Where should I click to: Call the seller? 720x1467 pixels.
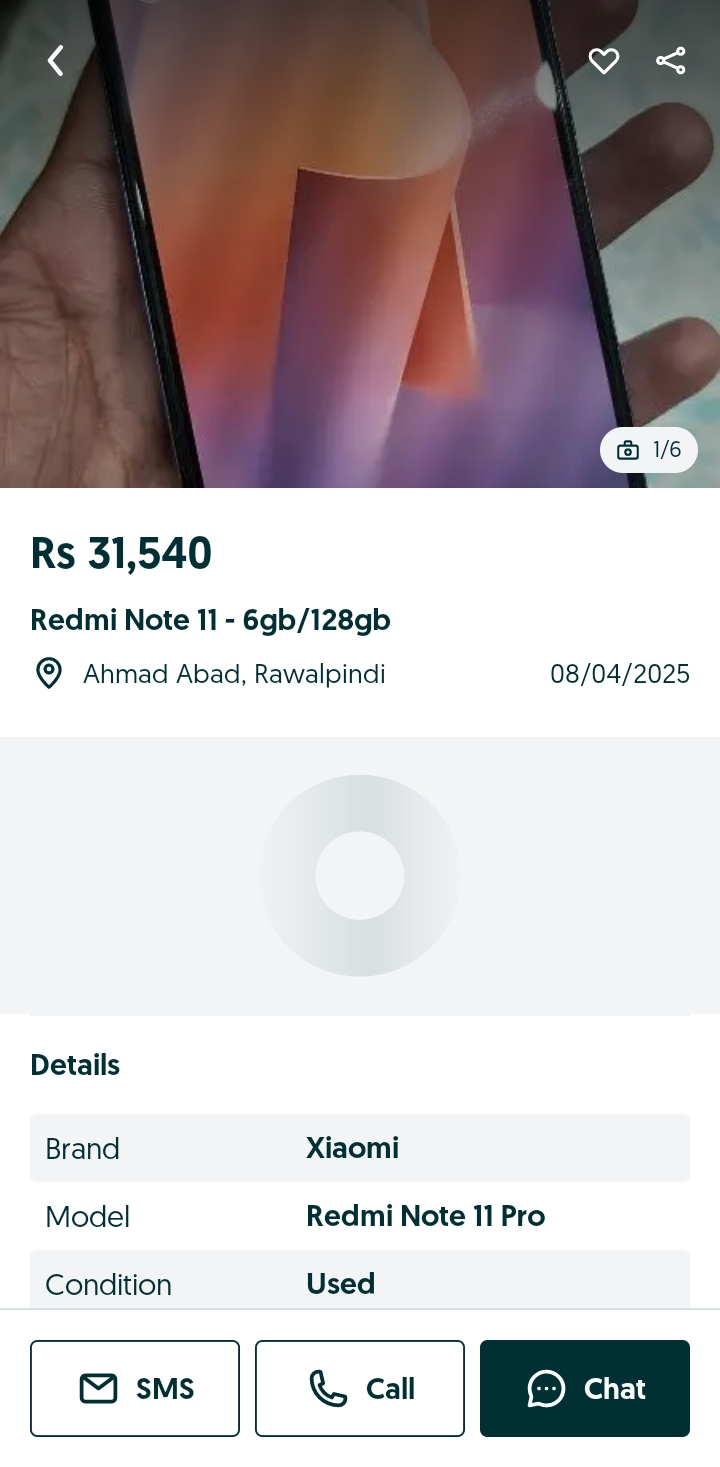(x=360, y=1388)
